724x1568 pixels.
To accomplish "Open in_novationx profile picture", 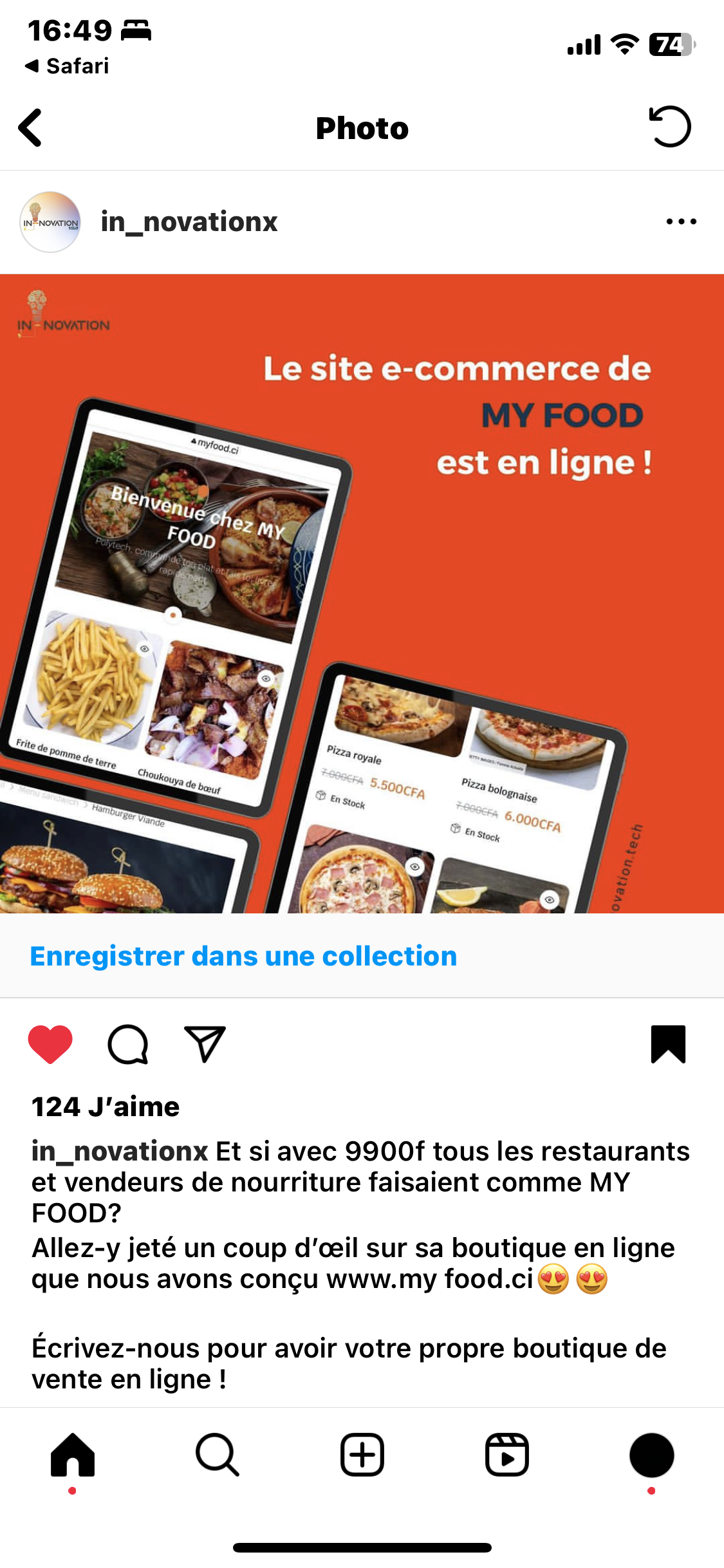I will (50, 222).
